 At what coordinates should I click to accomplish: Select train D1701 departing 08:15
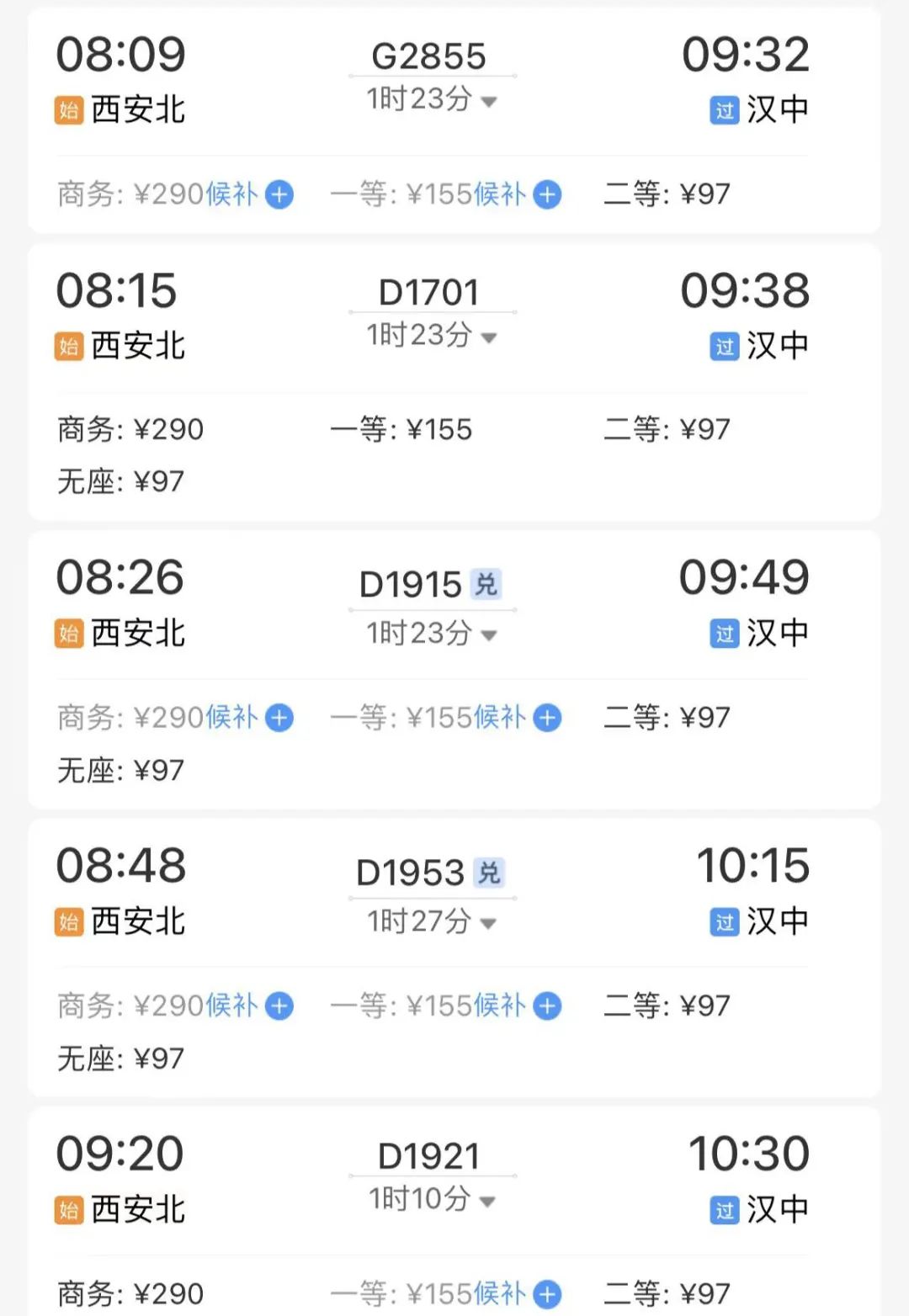click(x=429, y=293)
